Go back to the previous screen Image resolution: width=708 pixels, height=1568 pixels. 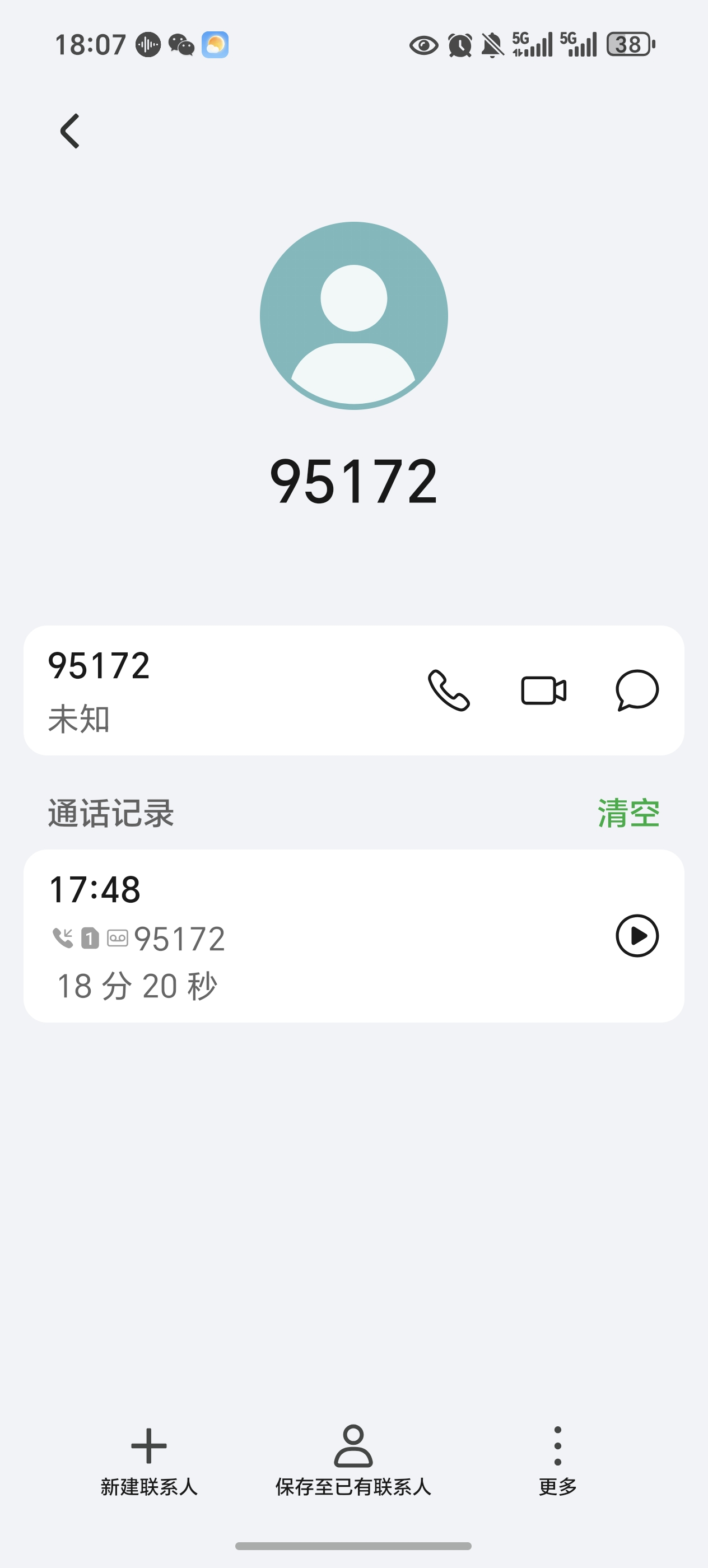[x=70, y=131]
